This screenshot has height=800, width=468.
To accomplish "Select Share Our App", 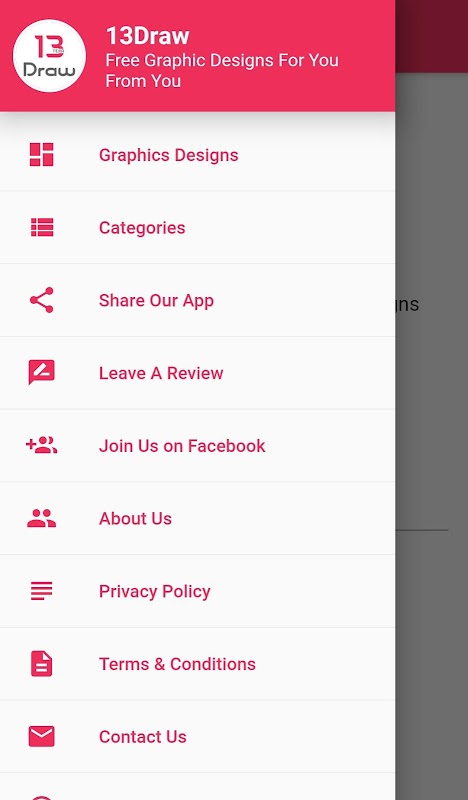I will point(197,301).
